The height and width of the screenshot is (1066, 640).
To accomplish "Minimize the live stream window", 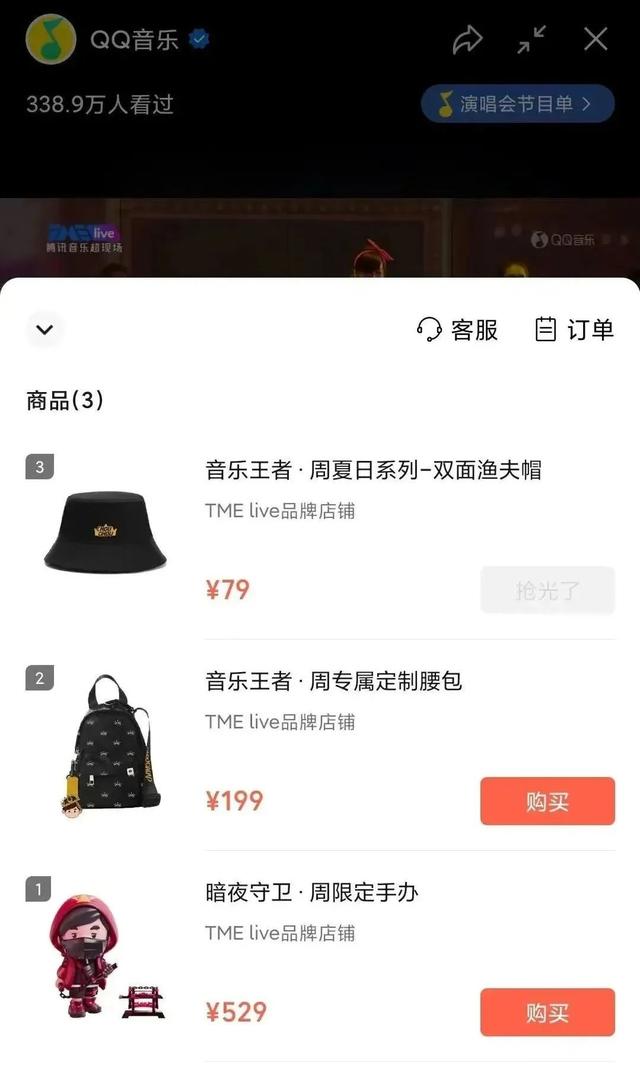I will [x=532, y=40].
